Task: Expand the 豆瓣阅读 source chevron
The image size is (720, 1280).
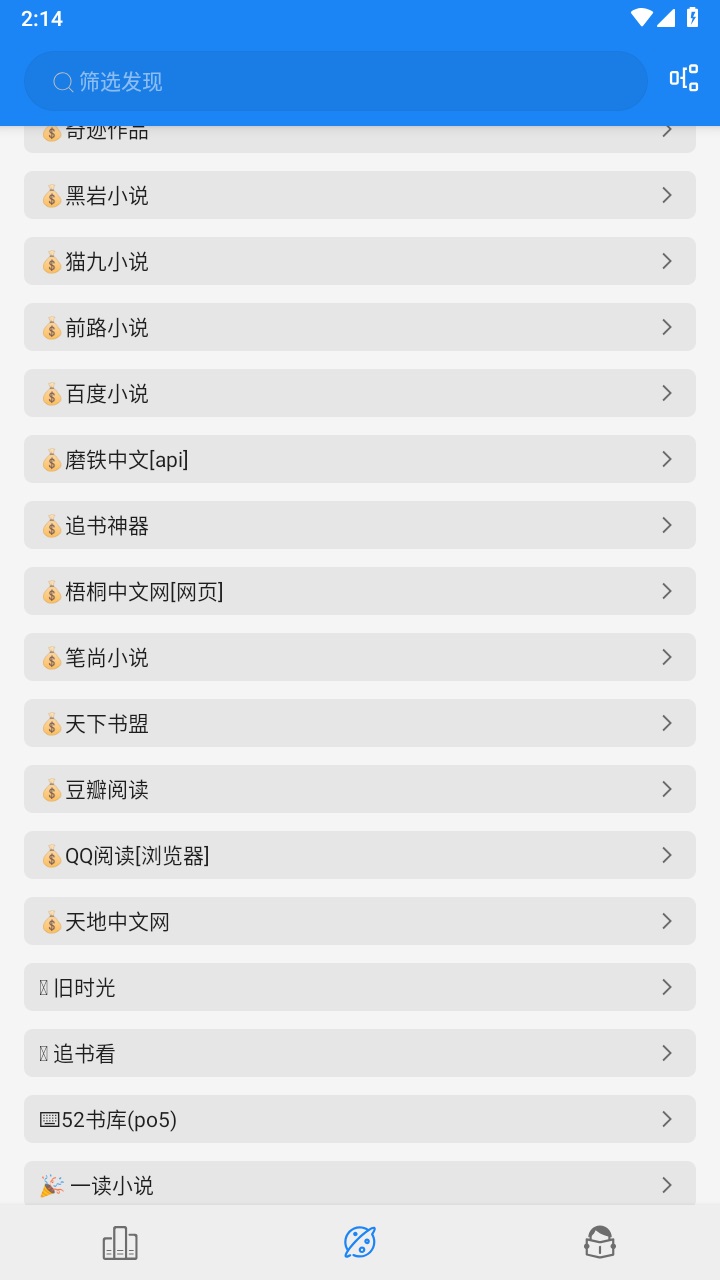Action: pos(667,789)
